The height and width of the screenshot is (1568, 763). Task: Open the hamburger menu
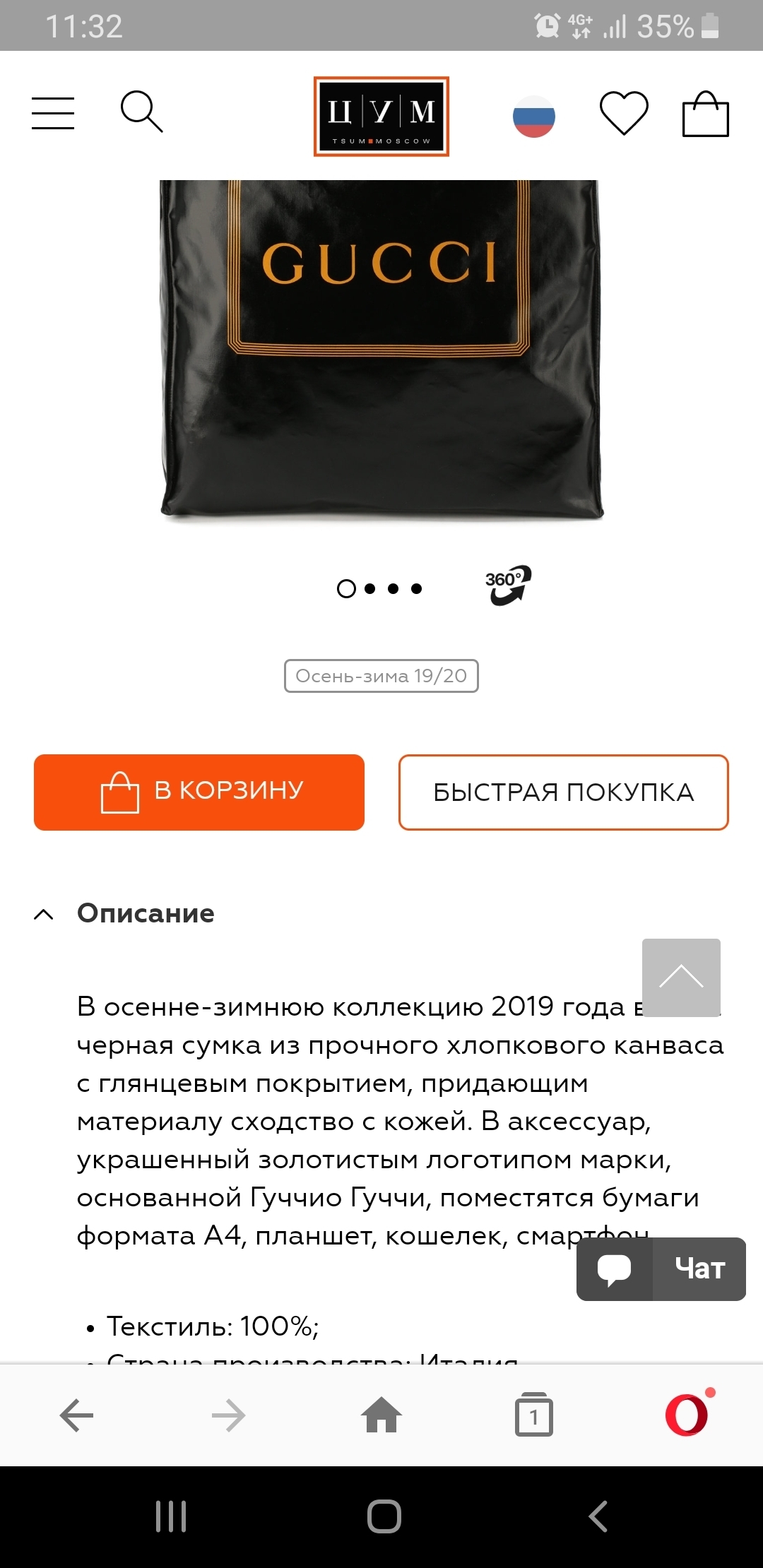pos(53,114)
